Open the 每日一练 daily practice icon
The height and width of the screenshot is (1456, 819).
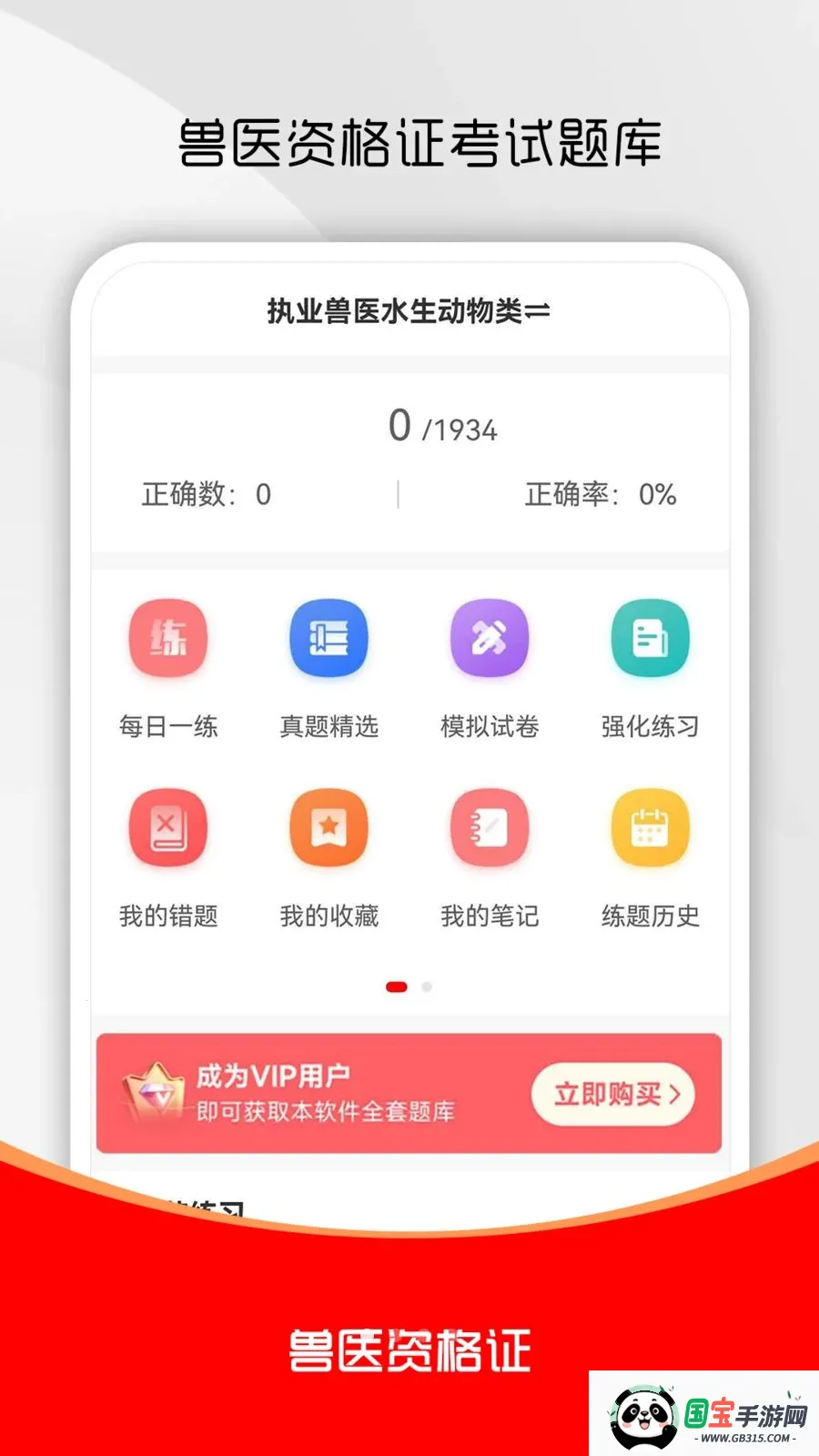pos(167,638)
